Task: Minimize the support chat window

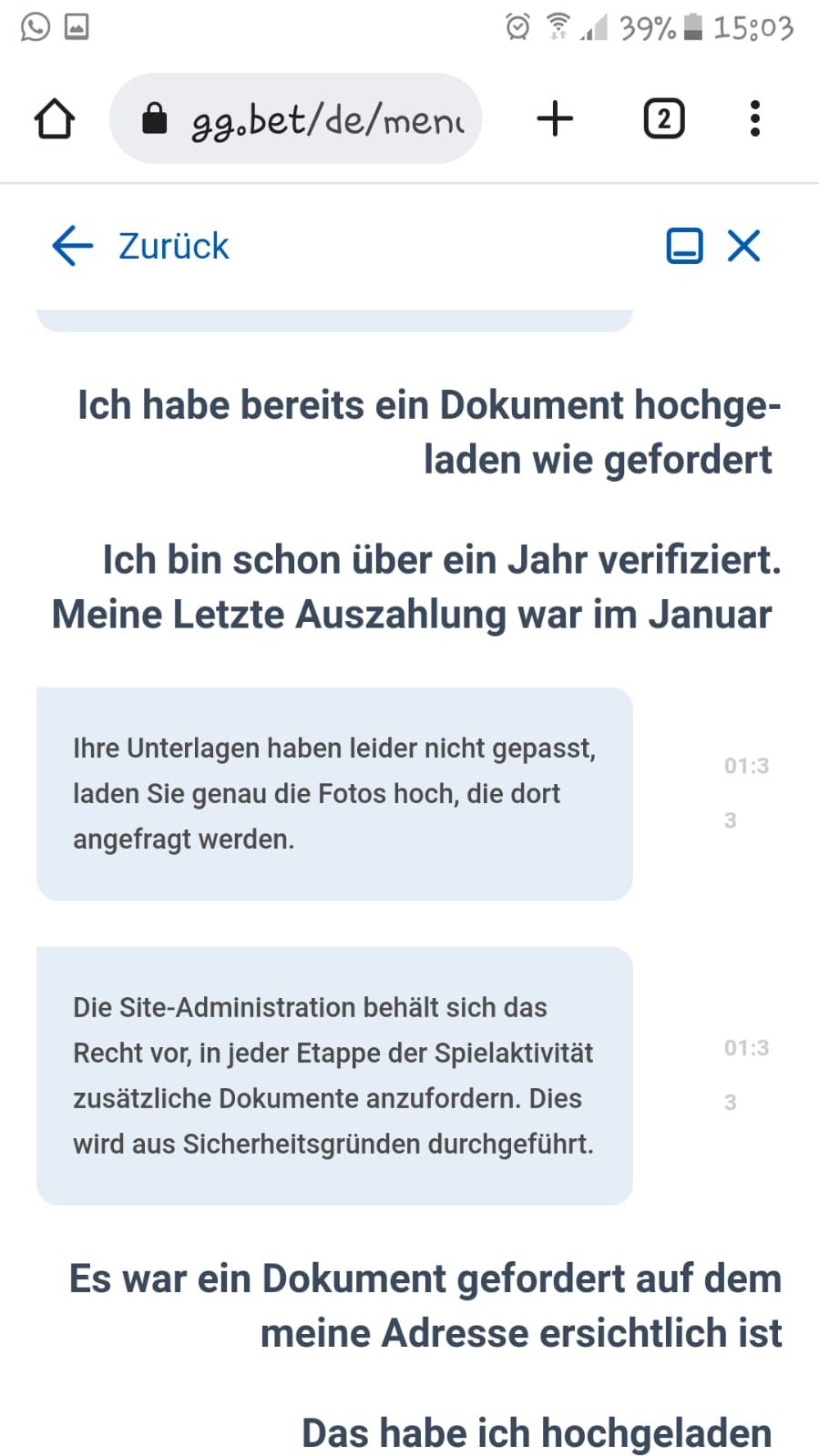Action: pos(684,246)
